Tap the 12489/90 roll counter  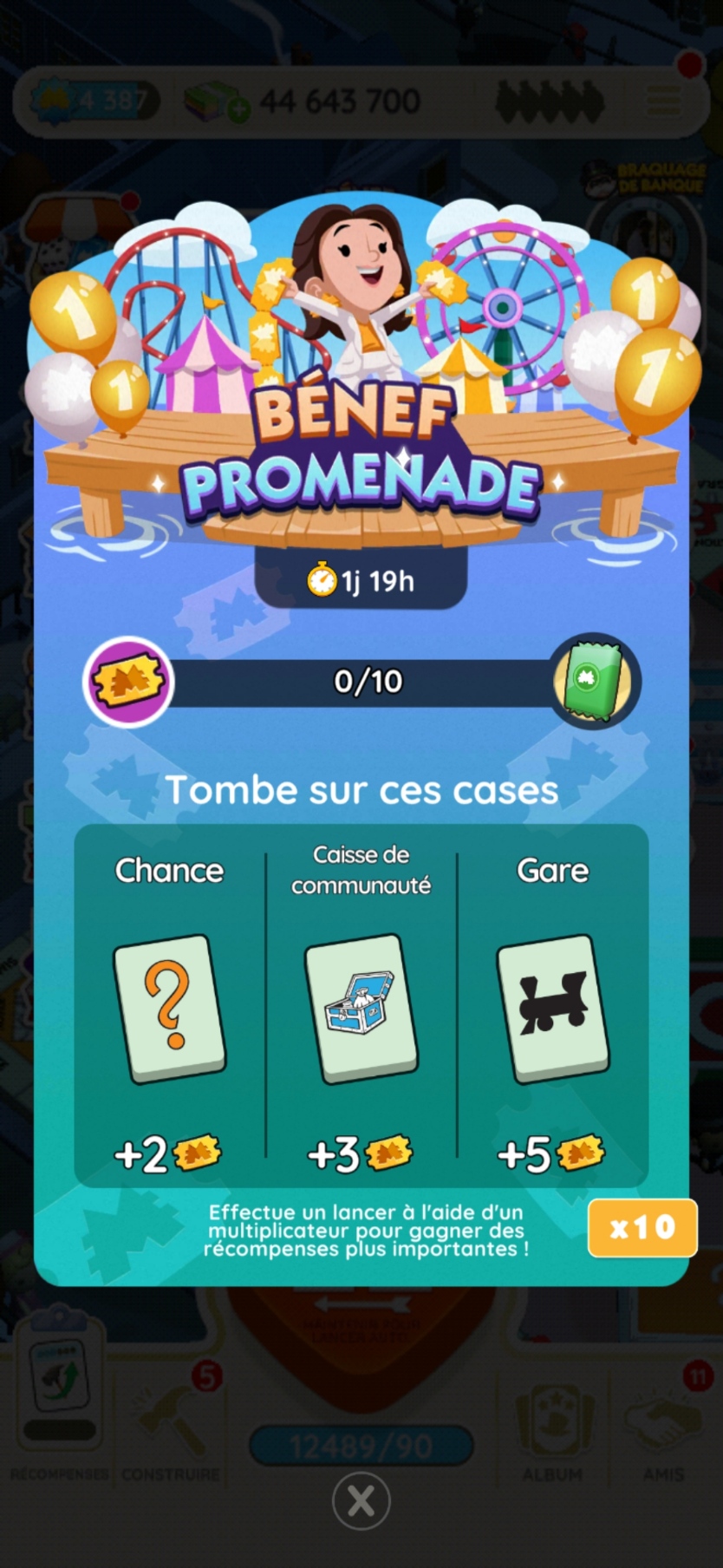point(361,1444)
